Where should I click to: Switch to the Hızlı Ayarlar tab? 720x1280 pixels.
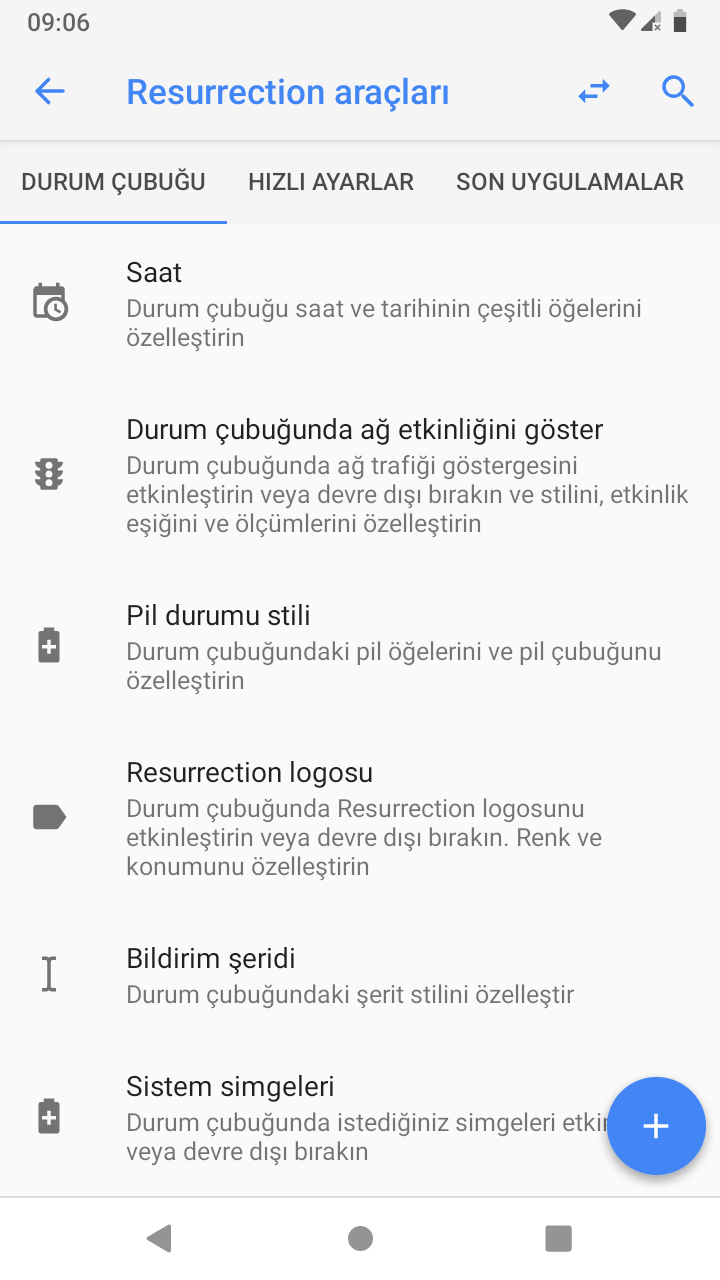click(331, 182)
